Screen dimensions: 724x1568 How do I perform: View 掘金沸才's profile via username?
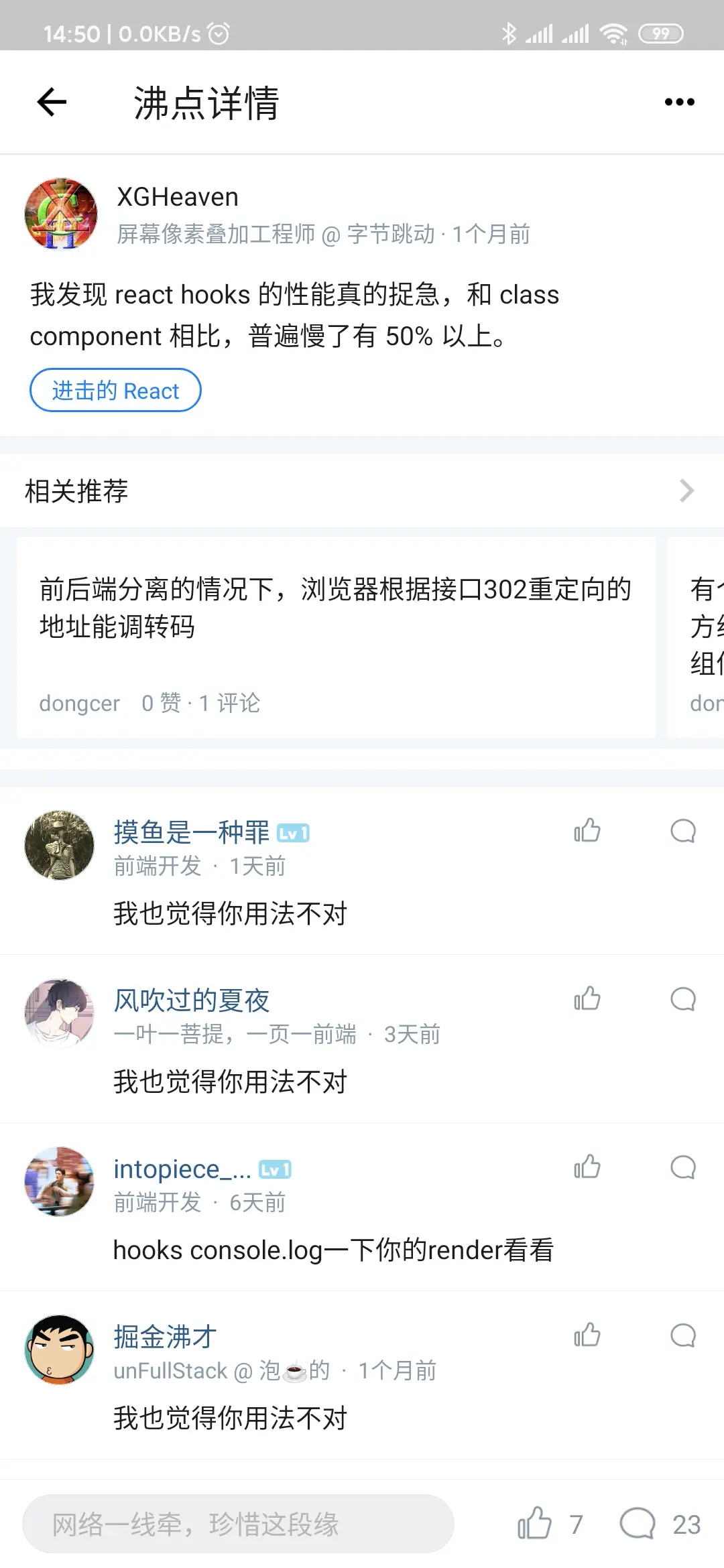165,1337
